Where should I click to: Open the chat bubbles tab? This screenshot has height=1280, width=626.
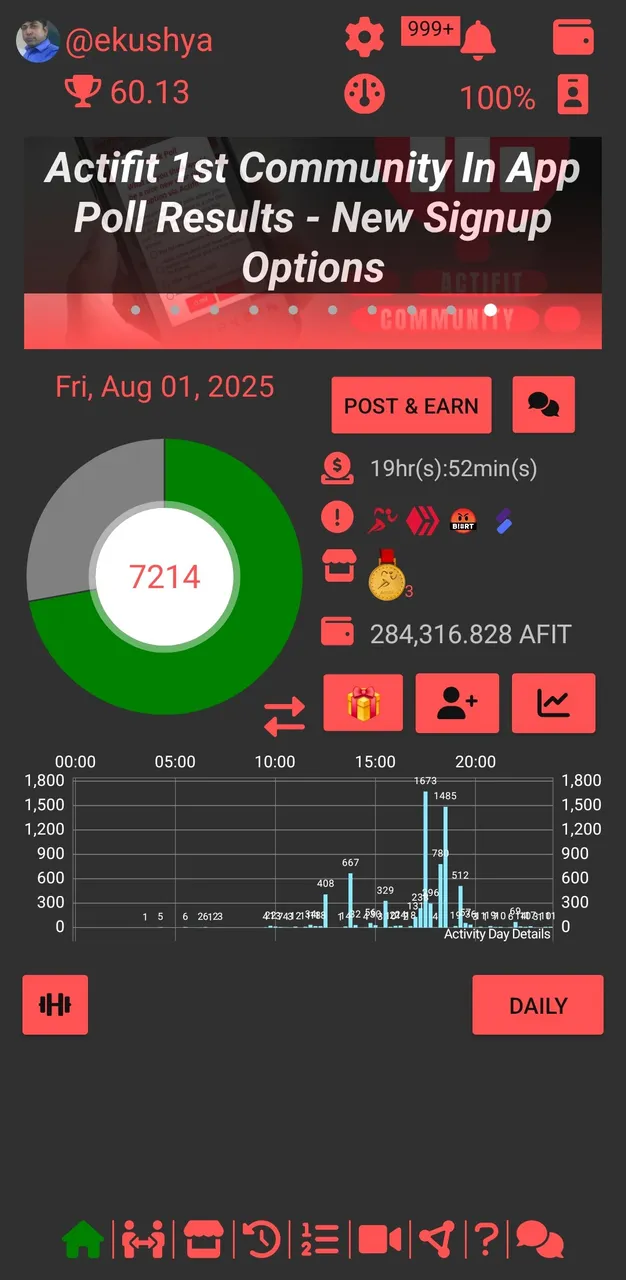[540, 1240]
